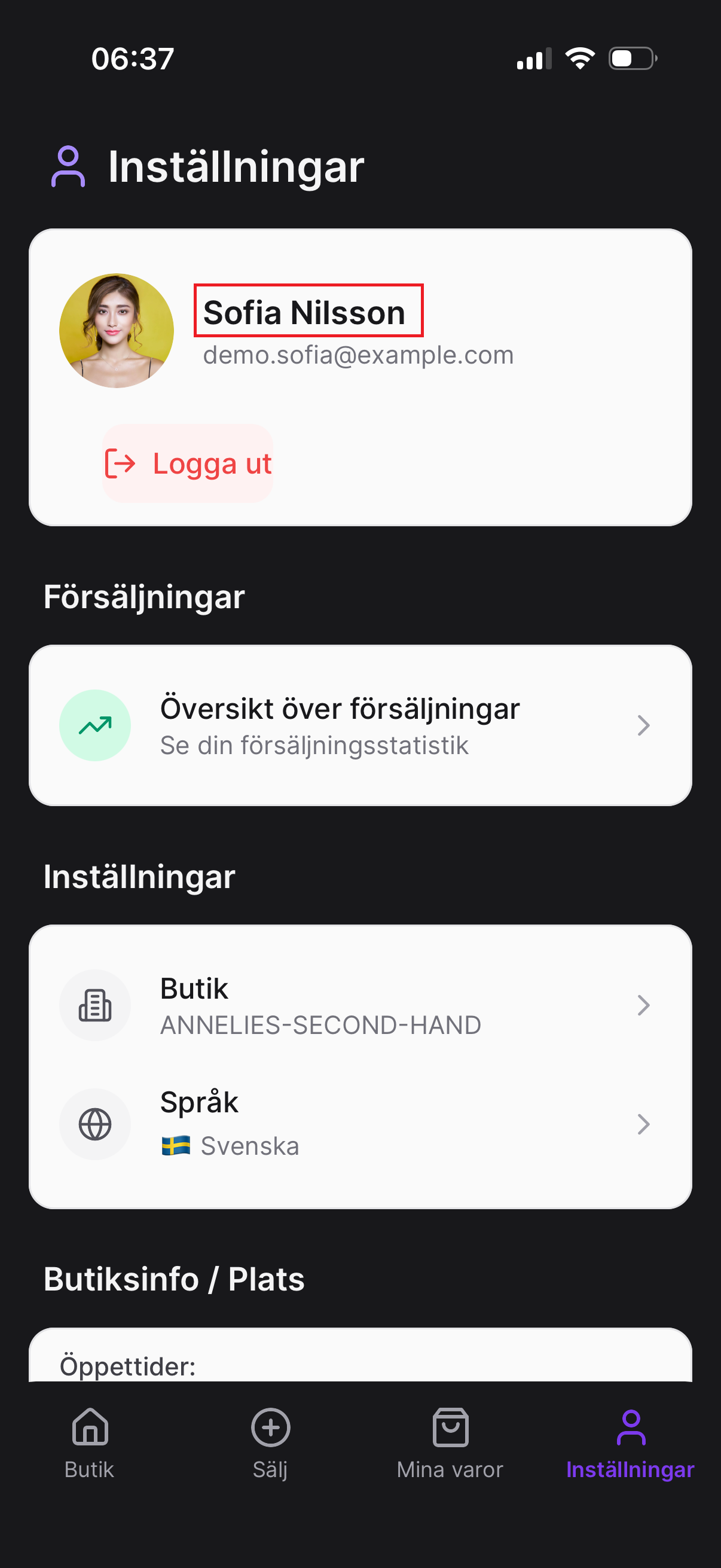Switch to the Mina varor tab
721x1568 pixels.
coord(450,1448)
